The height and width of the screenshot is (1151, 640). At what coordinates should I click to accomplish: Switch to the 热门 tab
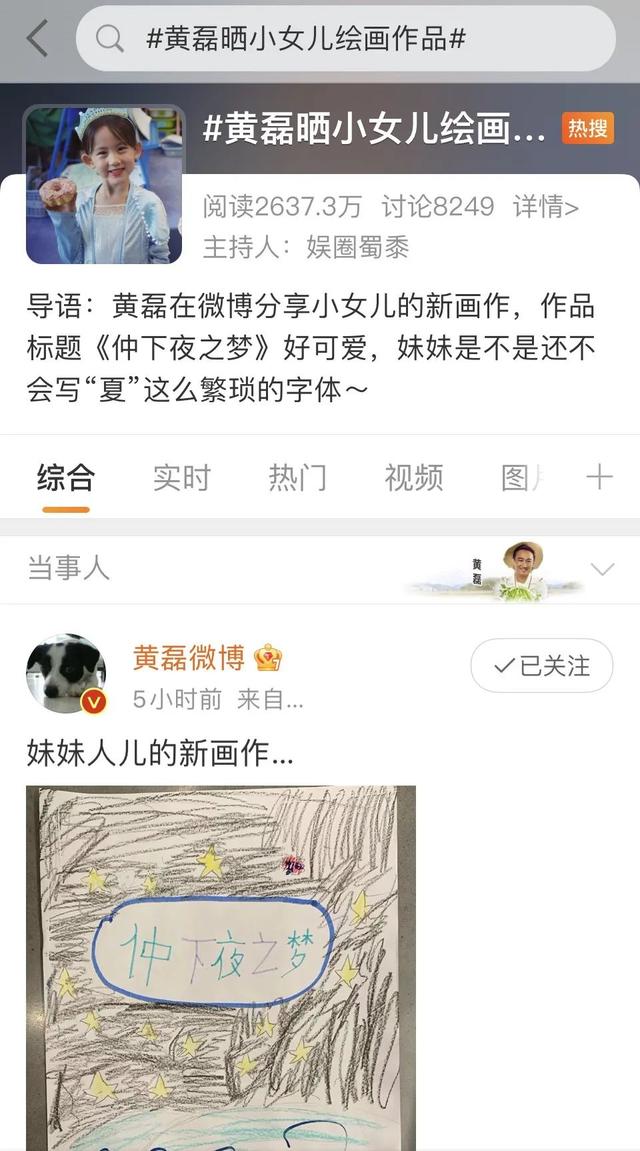click(x=297, y=478)
